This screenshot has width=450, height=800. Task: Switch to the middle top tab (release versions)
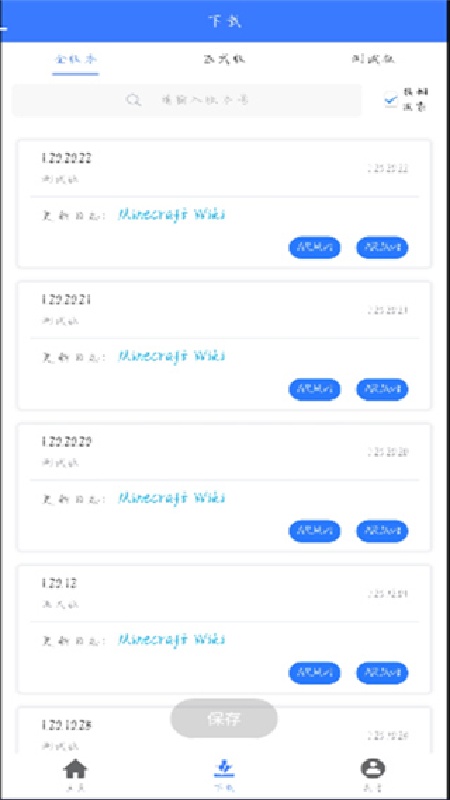point(224,59)
